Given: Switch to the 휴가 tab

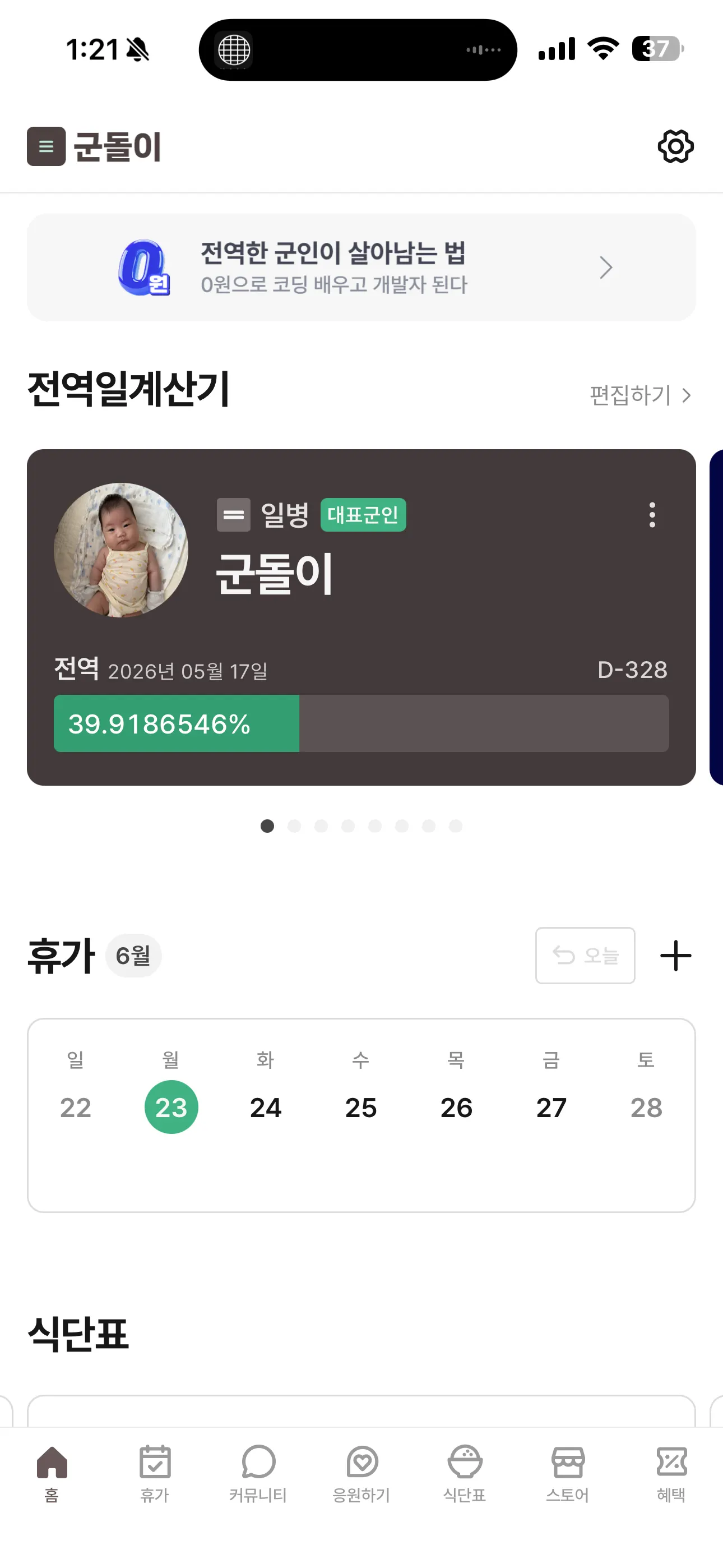Looking at the screenshot, I should (x=155, y=1473).
